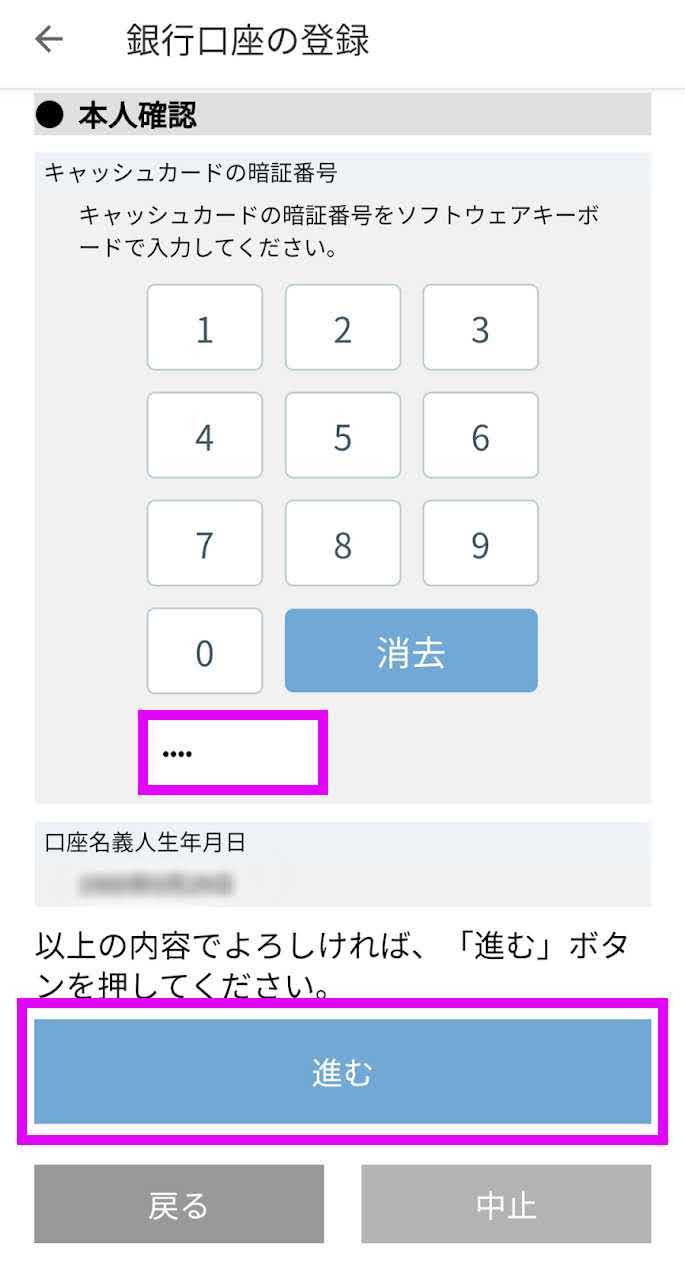The height and width of the screenshot is (1266, 685).
Task: Hit the 6 key on the keypad
Action: tap(481, 436)
